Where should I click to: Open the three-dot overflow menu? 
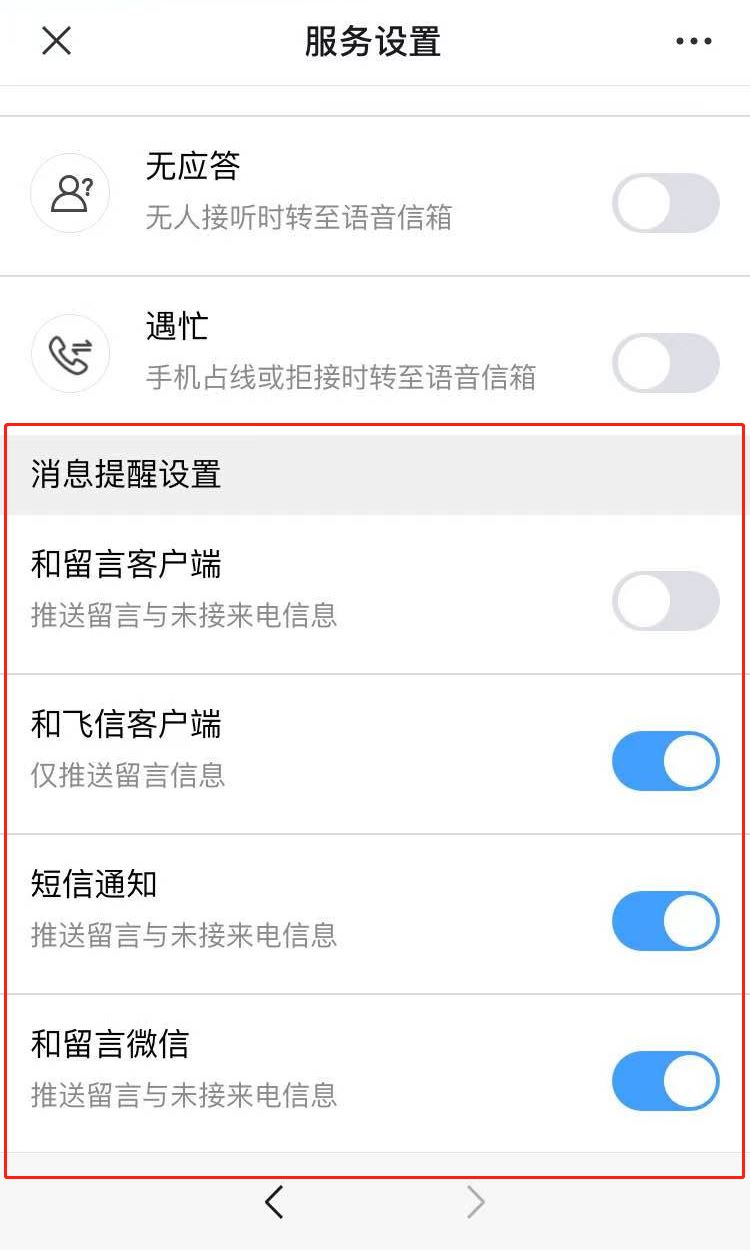693,42
